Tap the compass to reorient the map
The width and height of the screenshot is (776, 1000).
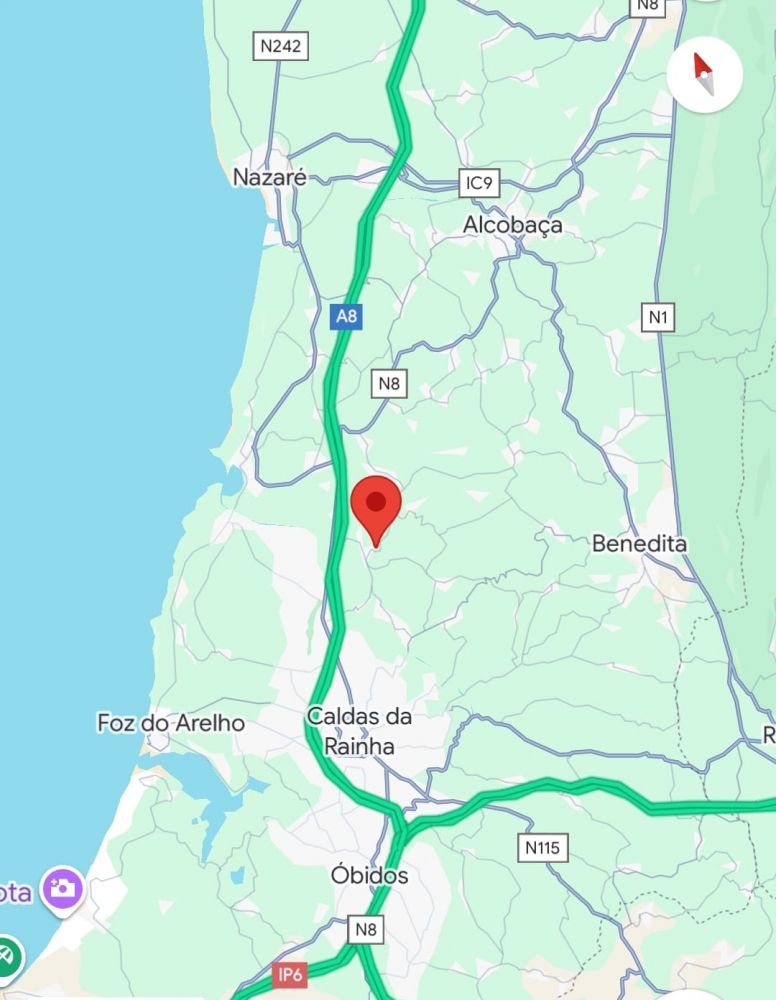704,73
